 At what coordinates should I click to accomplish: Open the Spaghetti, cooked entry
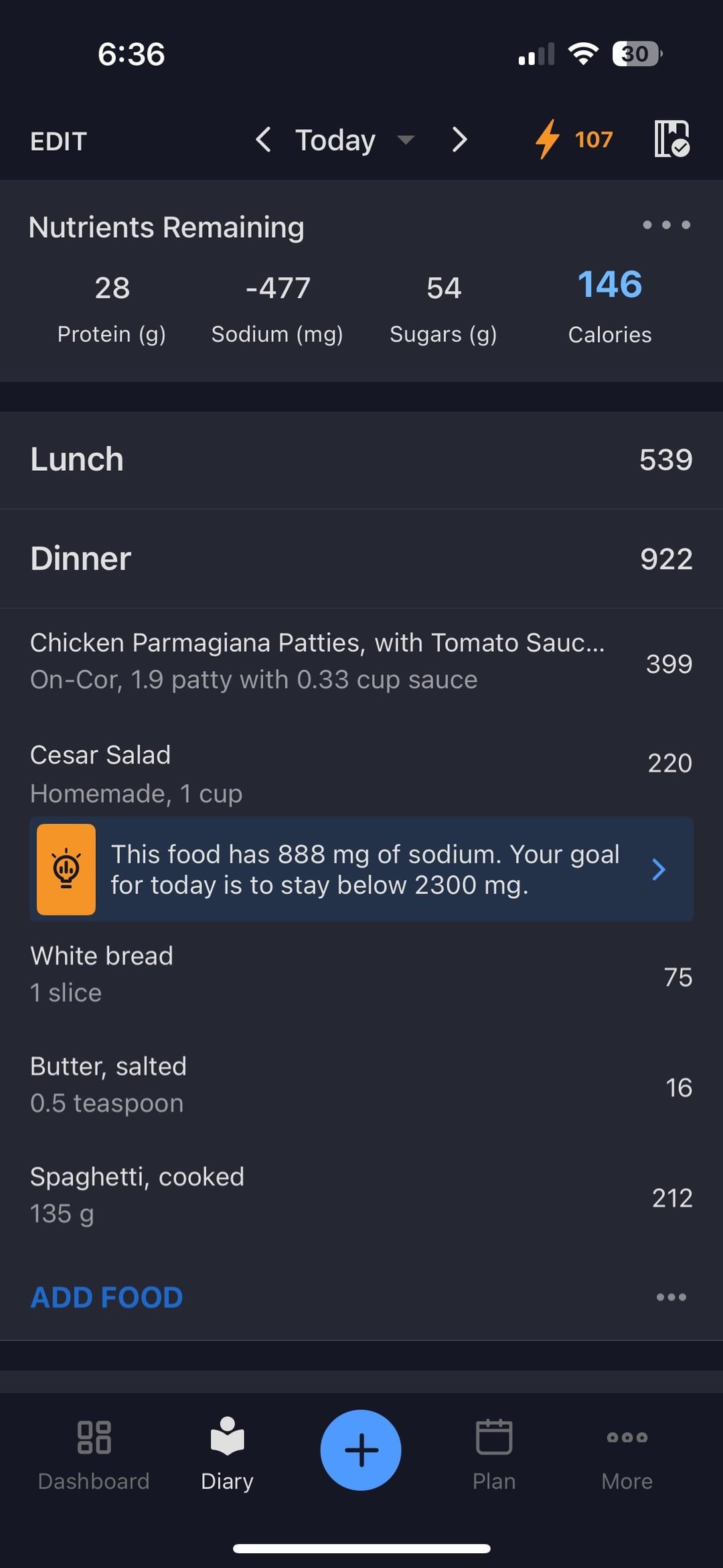(x=361, y=1196)
